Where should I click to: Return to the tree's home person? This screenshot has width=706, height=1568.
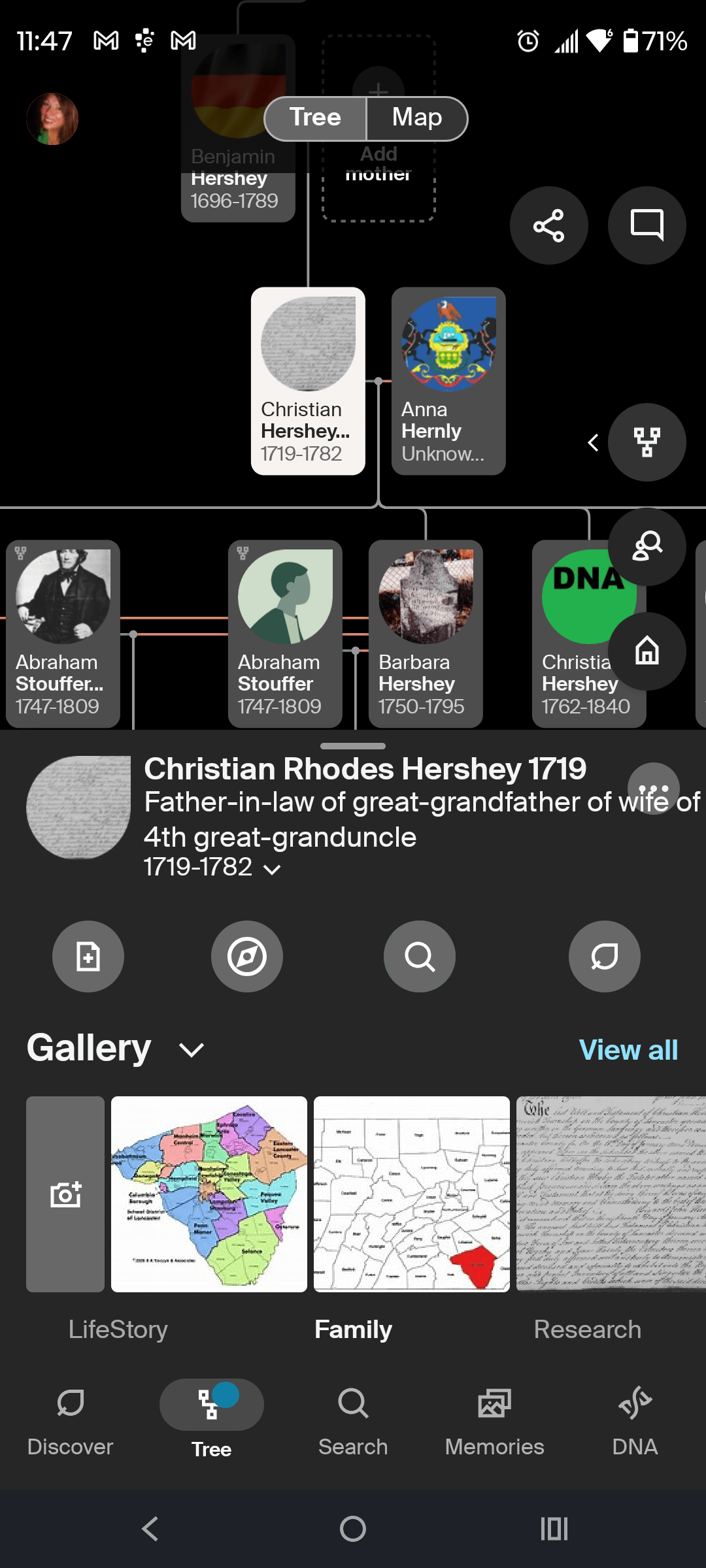point(646,651)
